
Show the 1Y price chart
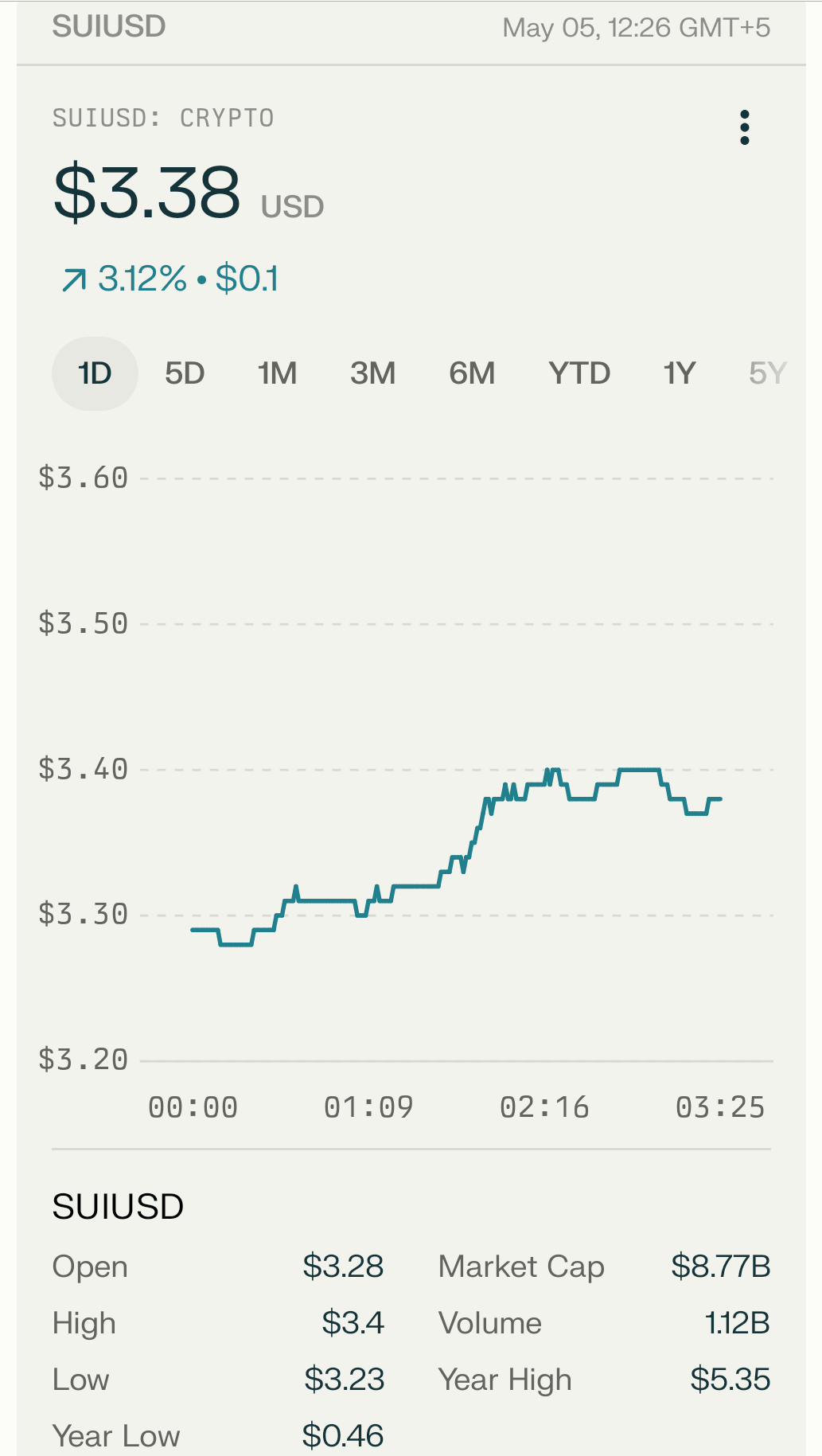pyautogui.click(x=680, y=373)
